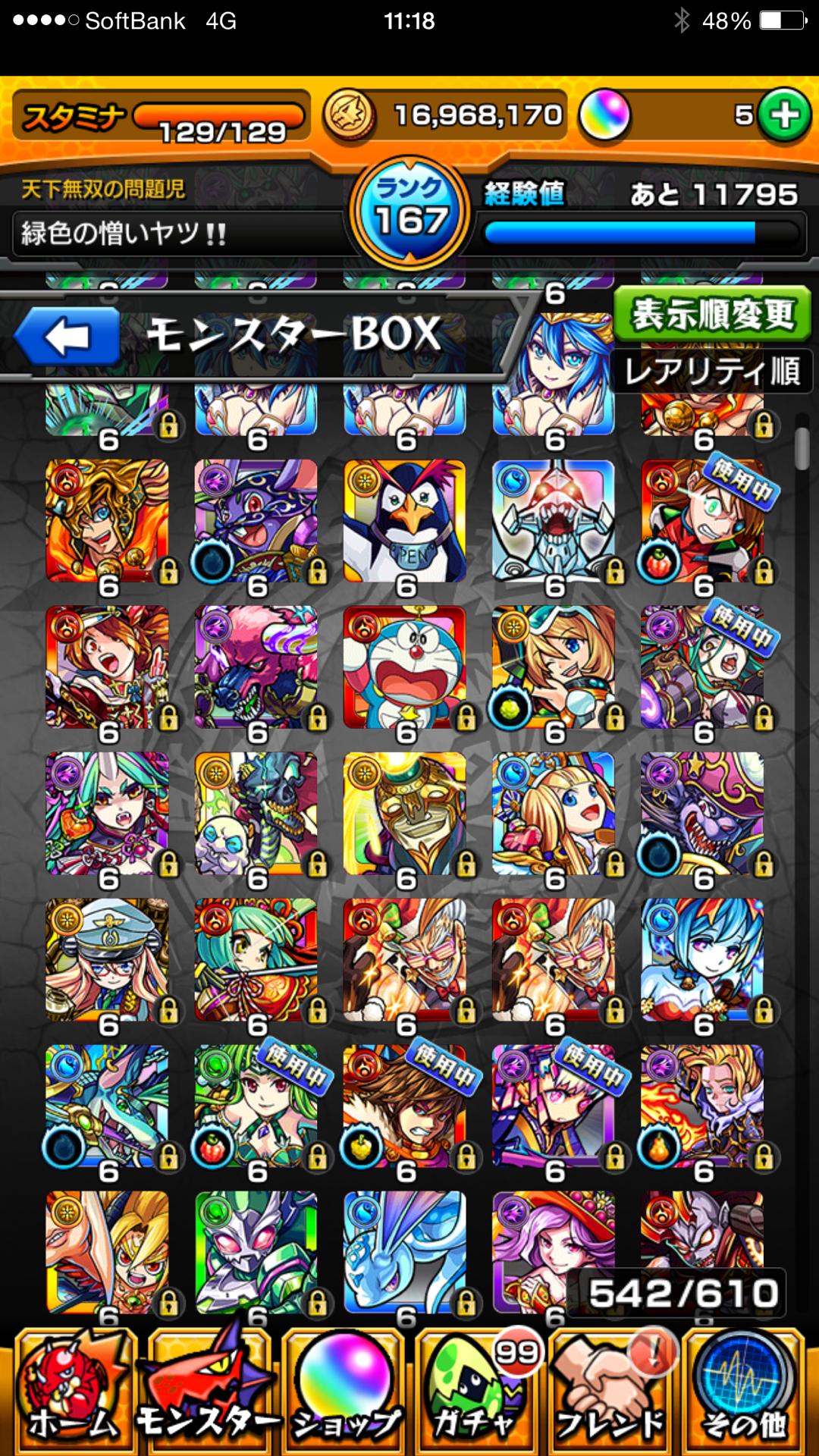819x1456 pixels.
Task: Choose the white shark robot monster
Action: point(554,522)
